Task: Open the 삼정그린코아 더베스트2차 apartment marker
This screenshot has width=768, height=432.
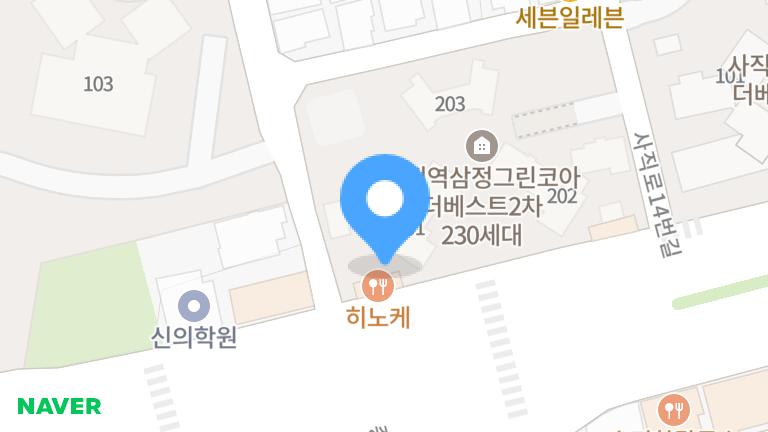Action: point(482,146)
